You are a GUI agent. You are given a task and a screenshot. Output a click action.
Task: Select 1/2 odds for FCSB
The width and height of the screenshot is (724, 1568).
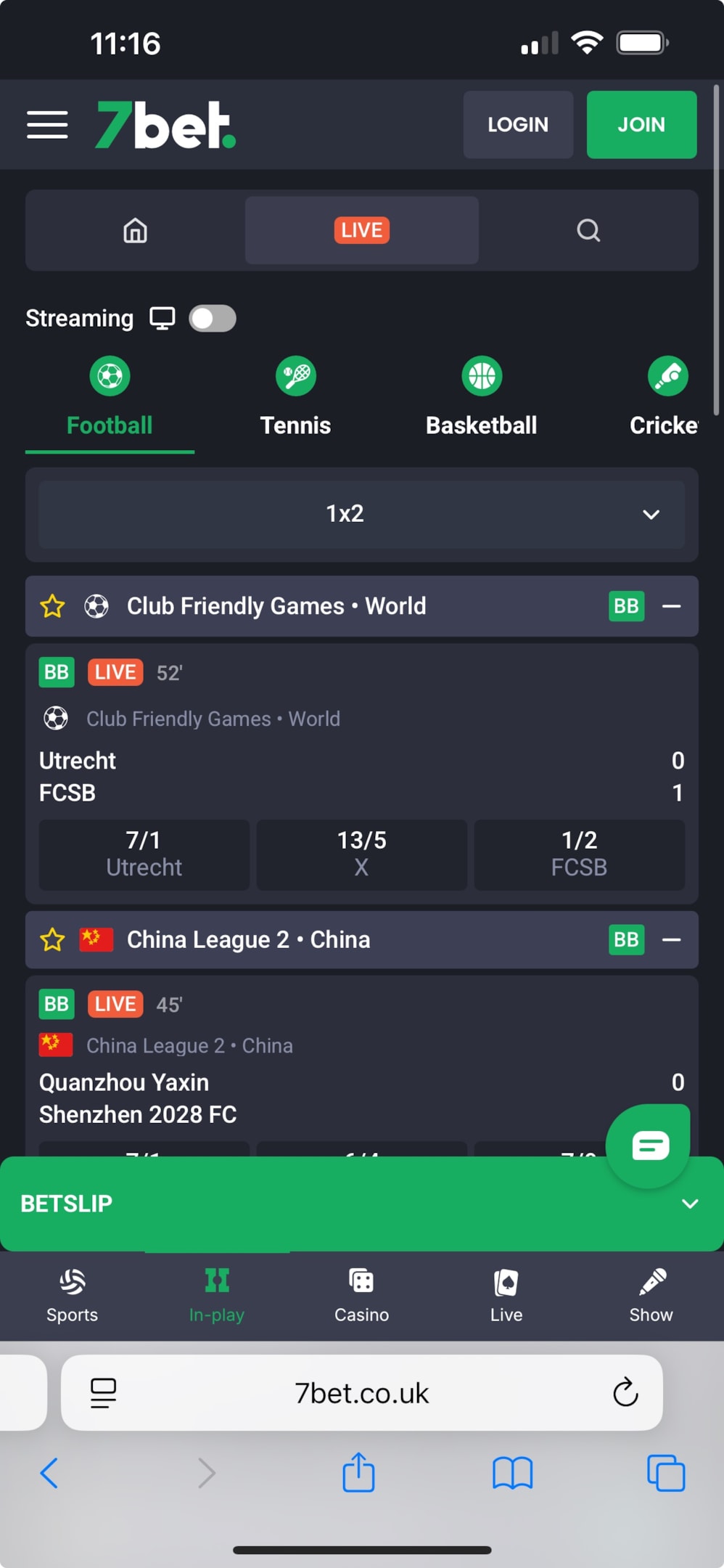[579, 854]
